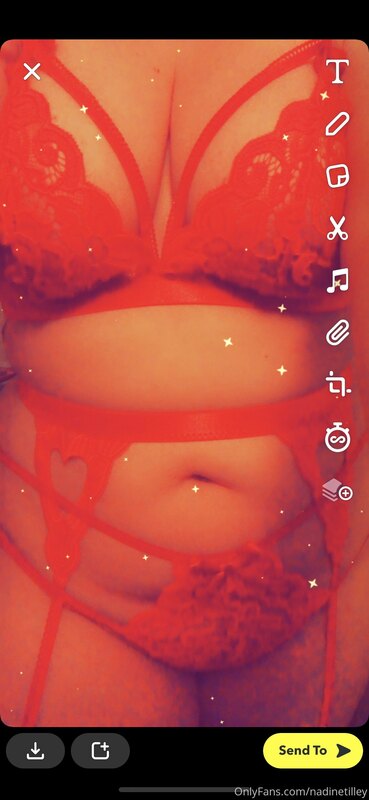Add the snap to your story
Image resolution: width=369 pixels, height=800 pixels.
(100, 751)
